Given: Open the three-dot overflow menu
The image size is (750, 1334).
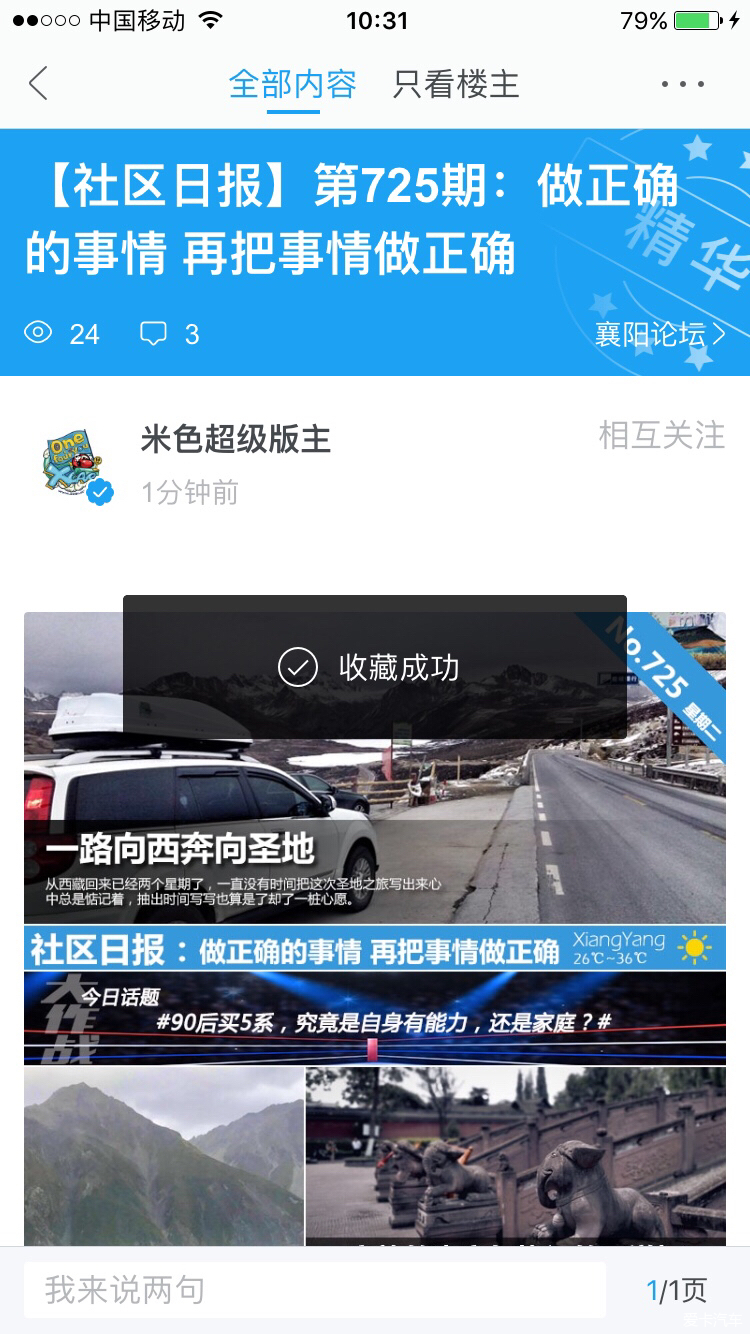Looking at the screenshot, I should pos(683,84).
